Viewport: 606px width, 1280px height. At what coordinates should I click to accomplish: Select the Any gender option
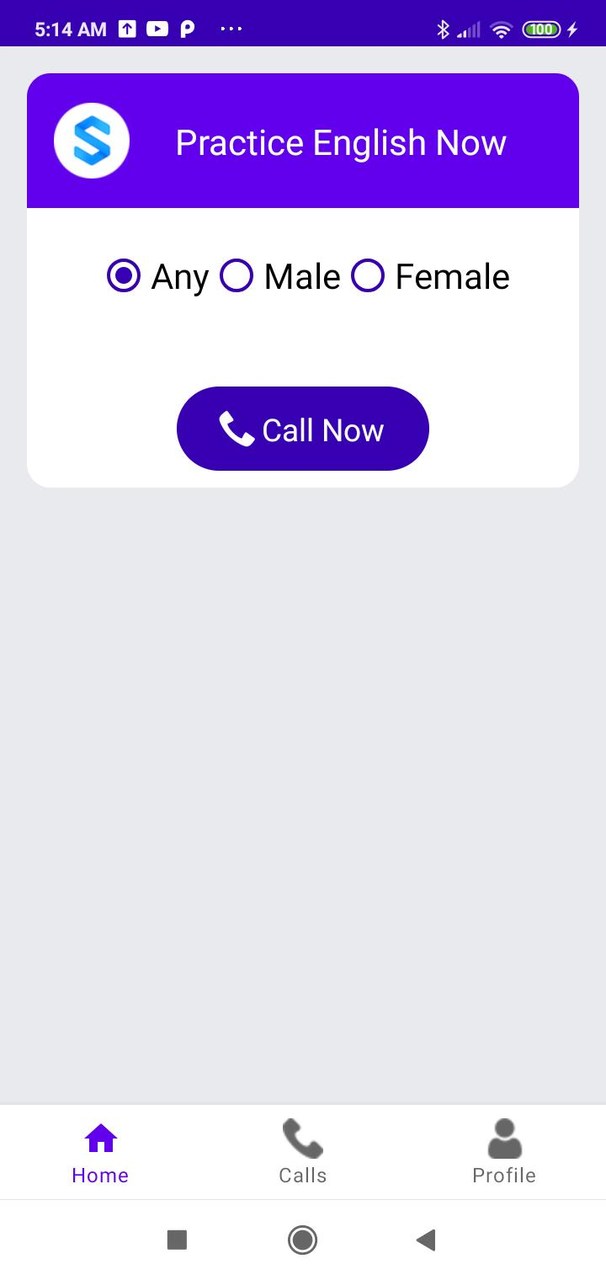(x=124, y=276)
